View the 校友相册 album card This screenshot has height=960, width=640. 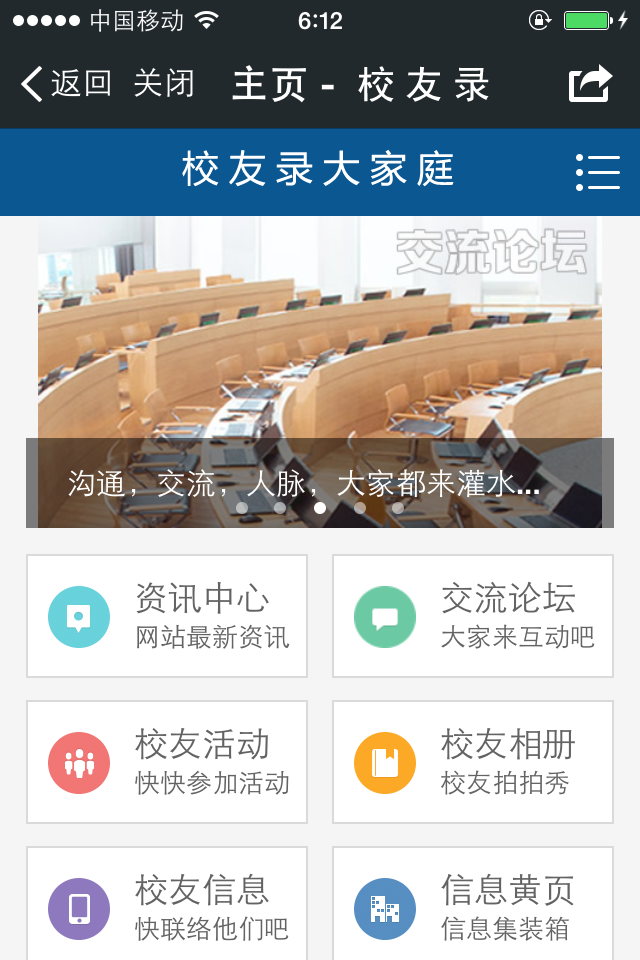[x=473, y=762]
